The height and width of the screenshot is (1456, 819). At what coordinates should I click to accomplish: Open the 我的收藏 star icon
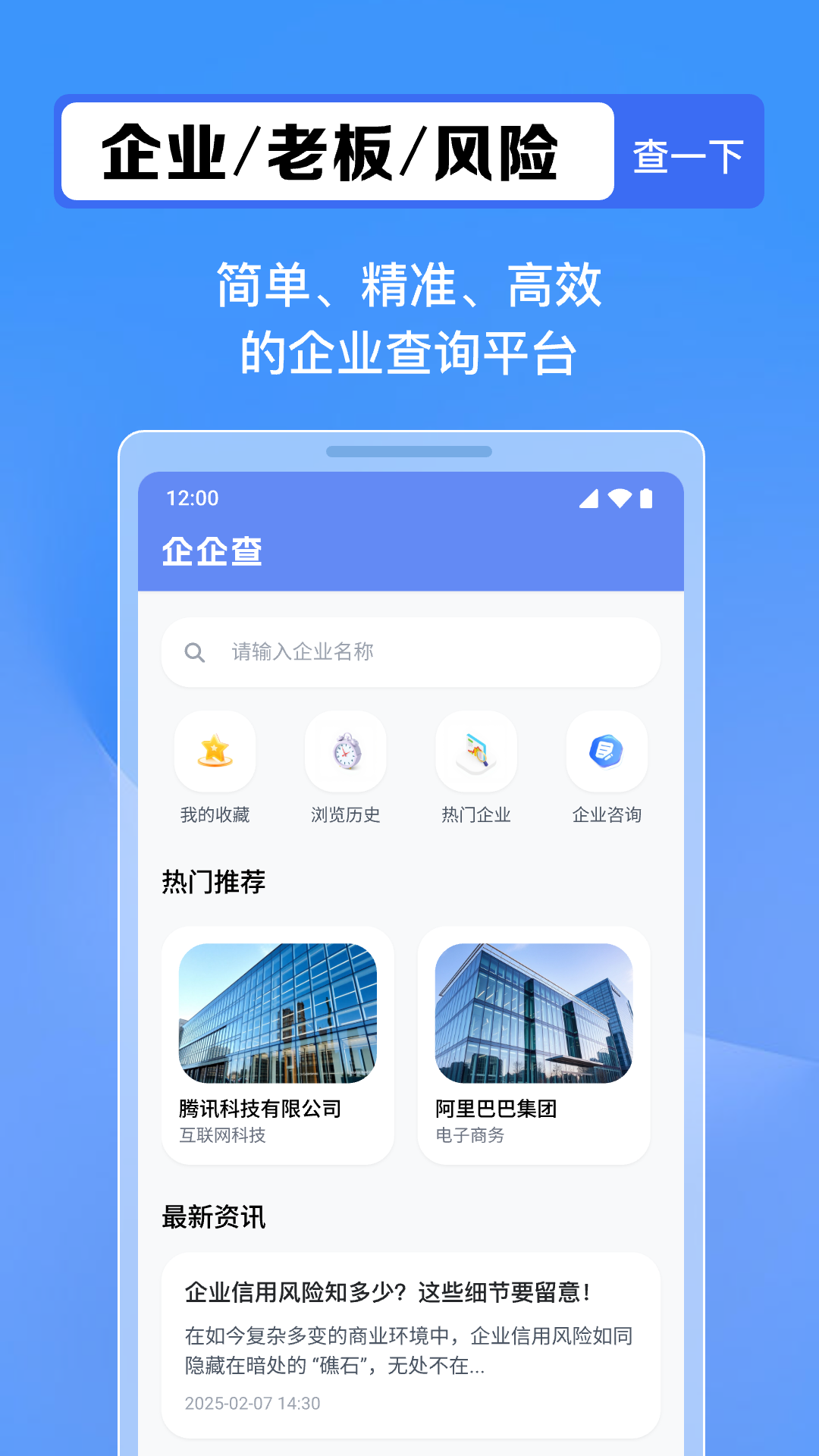(x=215, y=752)
